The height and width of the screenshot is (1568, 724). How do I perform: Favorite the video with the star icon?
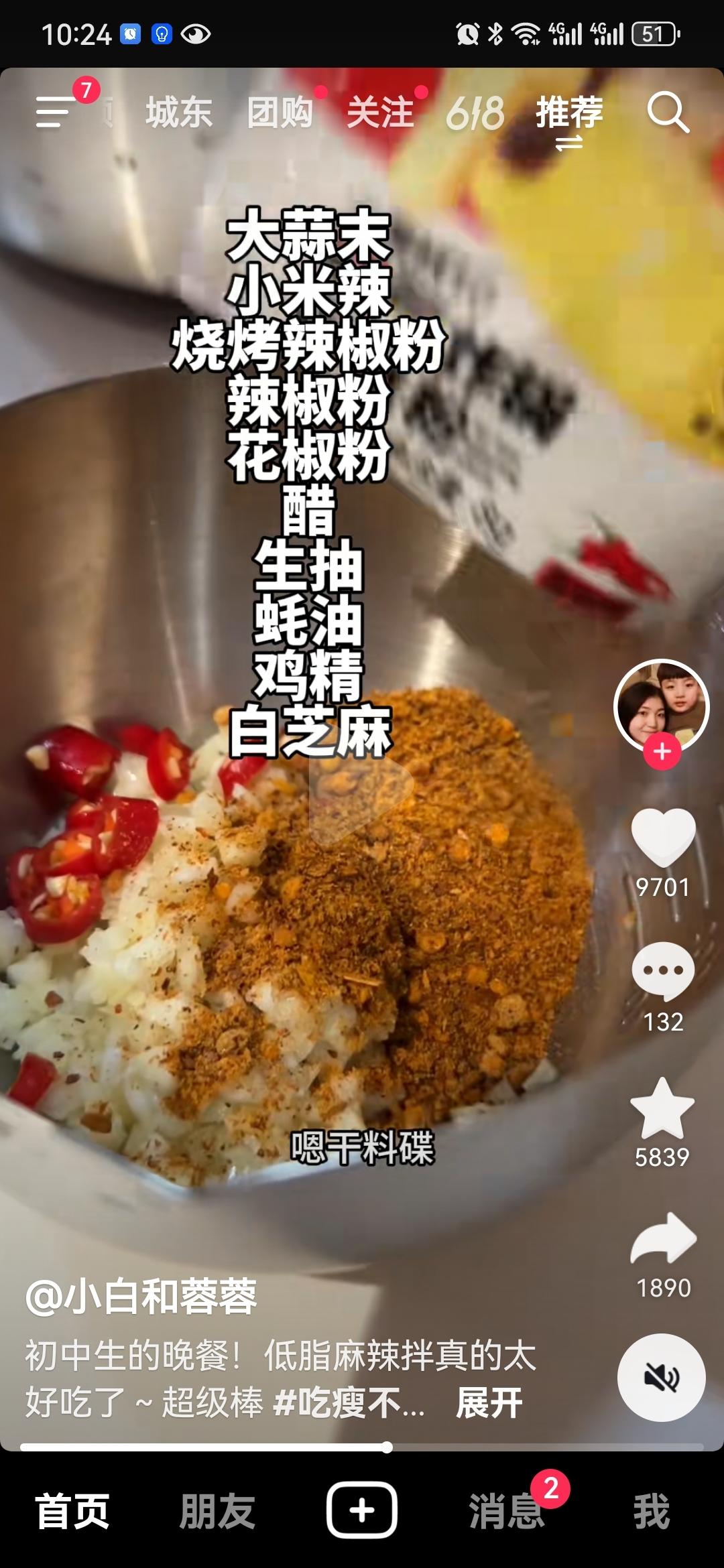point(662,1110)
